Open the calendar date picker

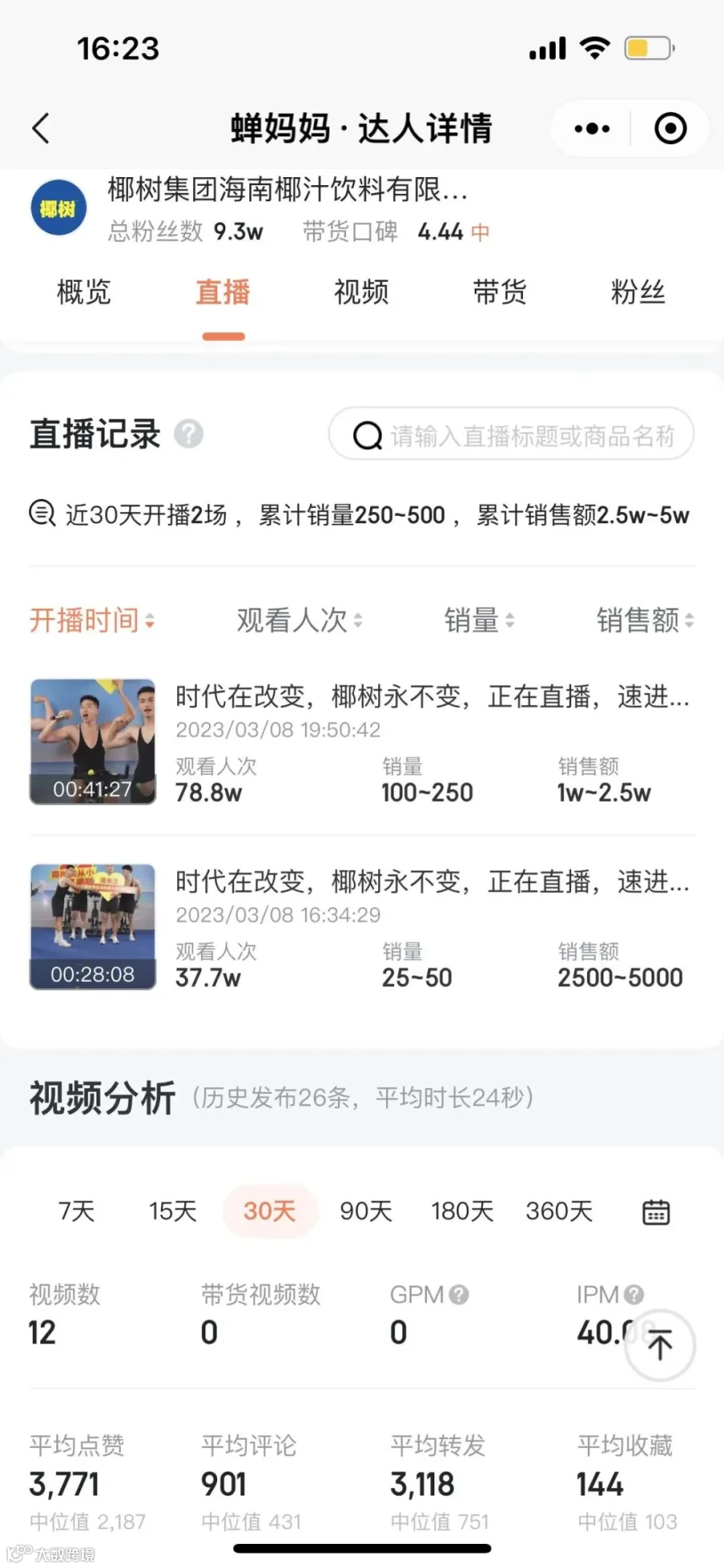656,1211
